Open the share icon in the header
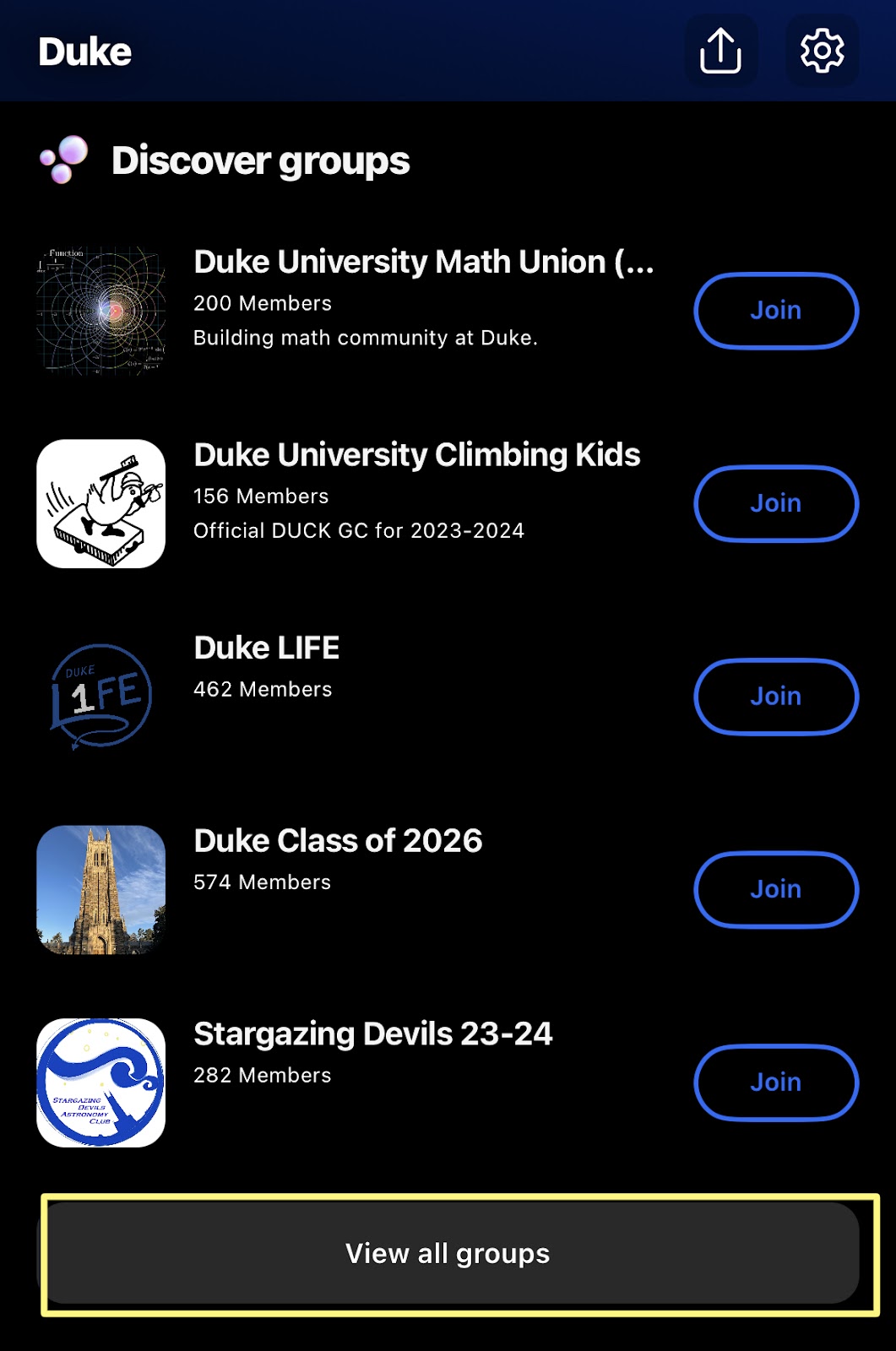Image resolution: width=896 pixels, height=1351 pixels. tap(720, 52)
